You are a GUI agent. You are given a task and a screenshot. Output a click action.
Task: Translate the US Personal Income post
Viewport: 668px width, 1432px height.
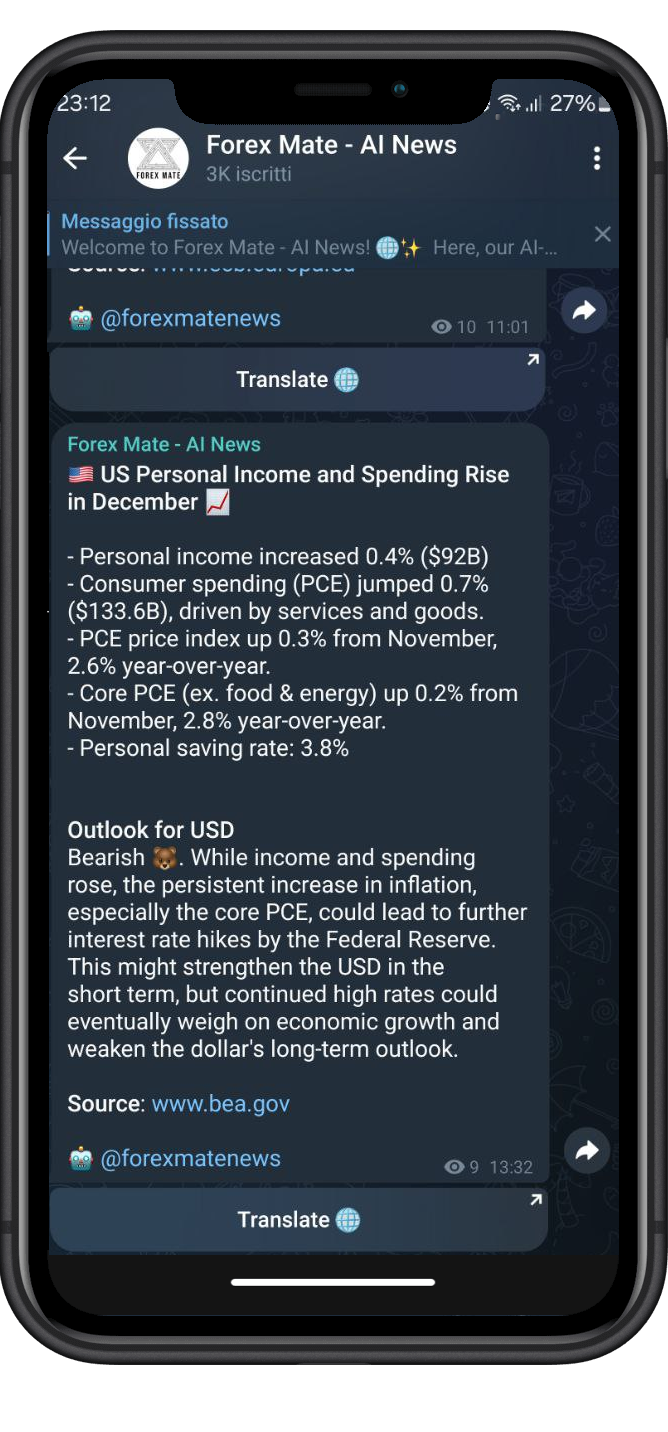[x=298, y=1220]
